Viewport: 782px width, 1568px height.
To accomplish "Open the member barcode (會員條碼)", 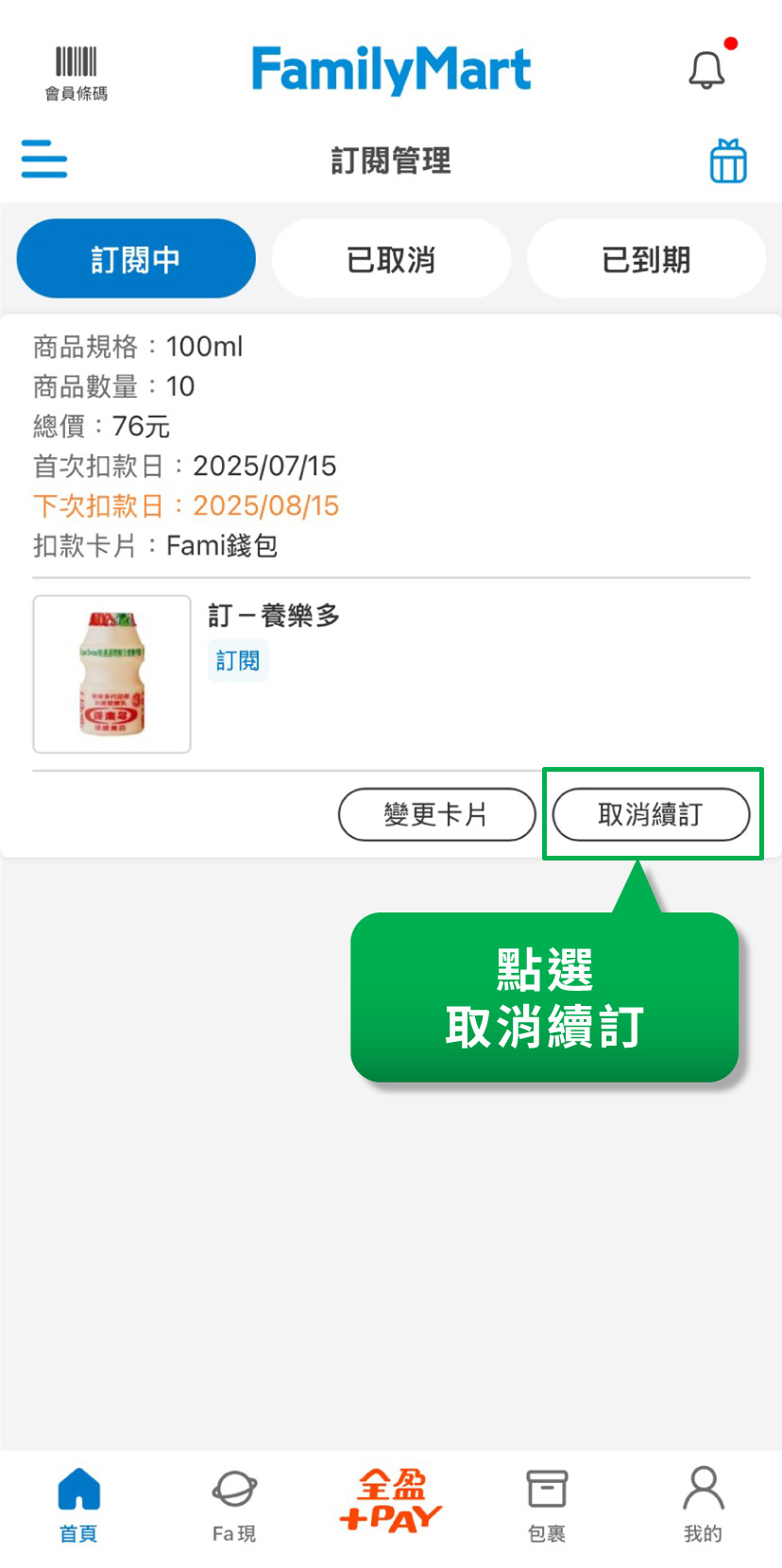I will pyautogui.click(x=76, y=73).
